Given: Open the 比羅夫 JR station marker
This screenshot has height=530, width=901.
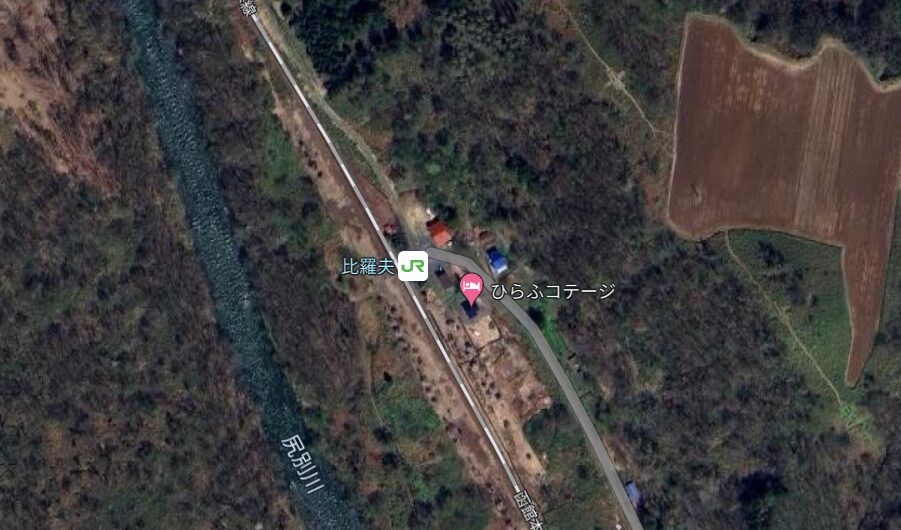Looking at the screenshot, I should [413, 266].
